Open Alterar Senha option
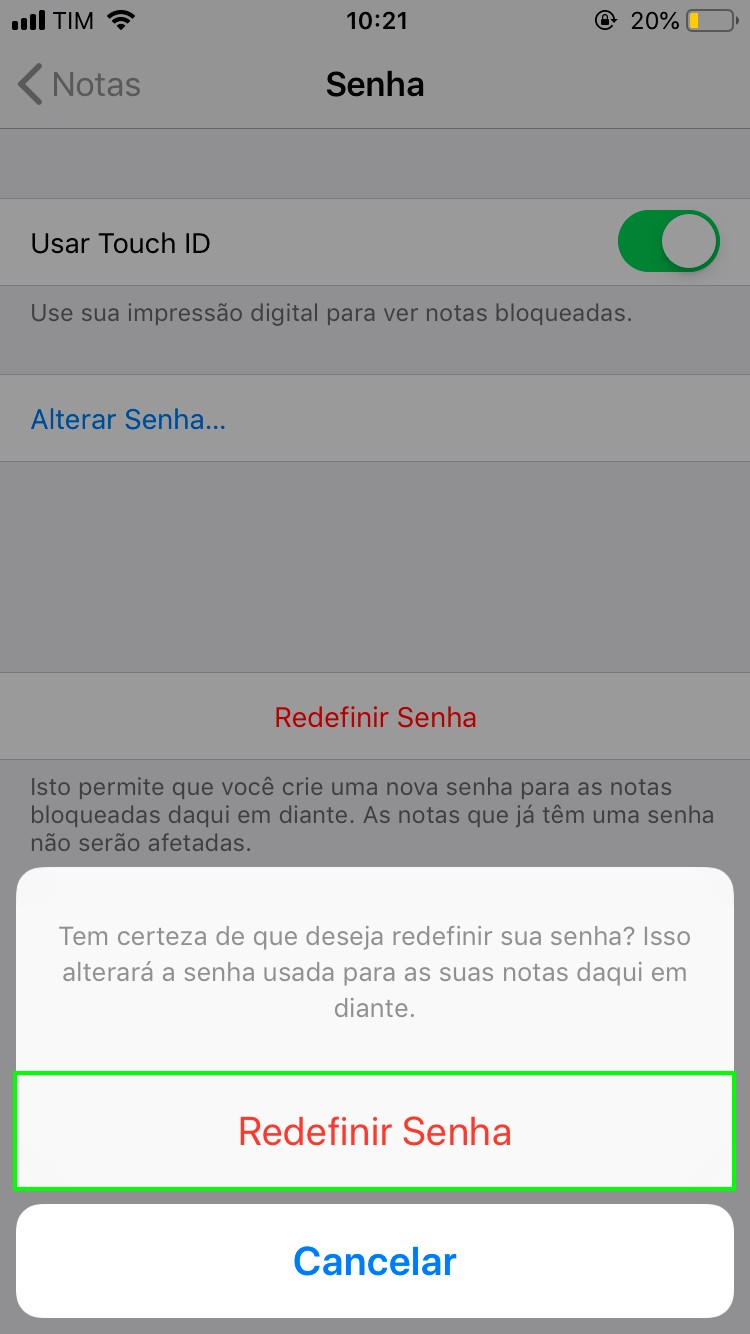The image size is (750, 1334). pyautogui.click(x=129, y=419)
